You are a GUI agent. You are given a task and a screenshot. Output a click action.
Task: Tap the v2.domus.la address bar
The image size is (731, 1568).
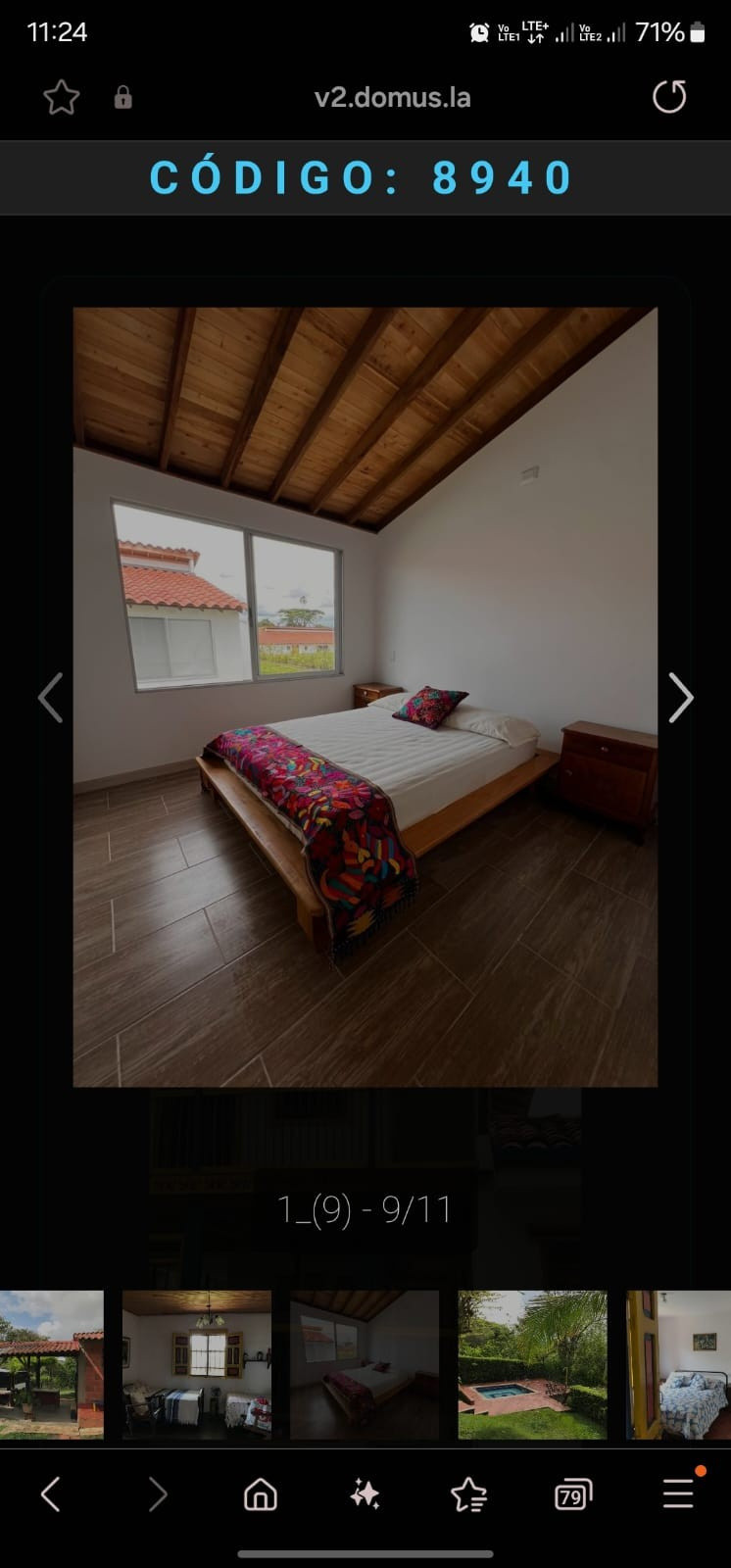392,97
